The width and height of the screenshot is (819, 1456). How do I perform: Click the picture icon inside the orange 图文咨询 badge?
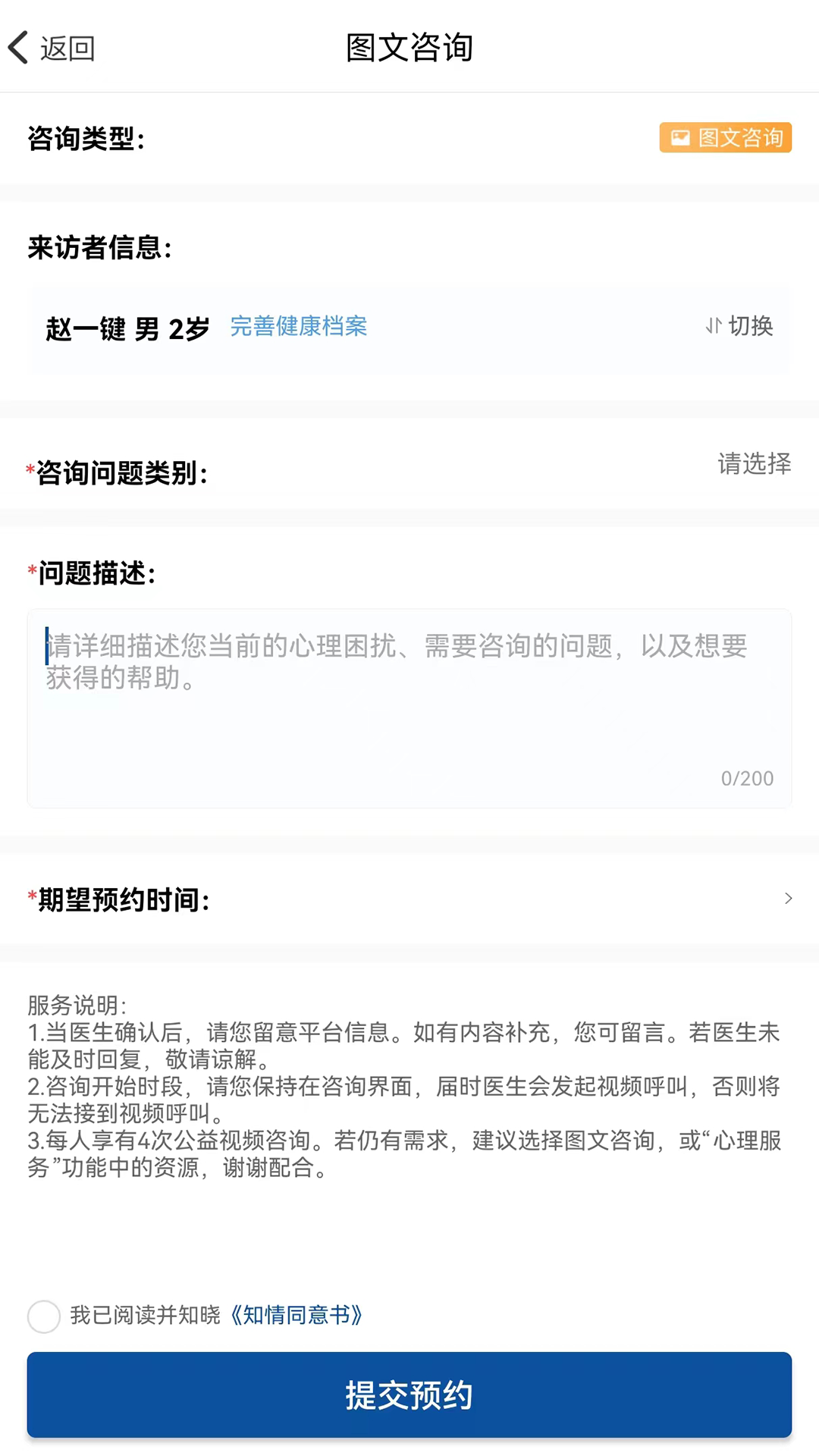679,137
